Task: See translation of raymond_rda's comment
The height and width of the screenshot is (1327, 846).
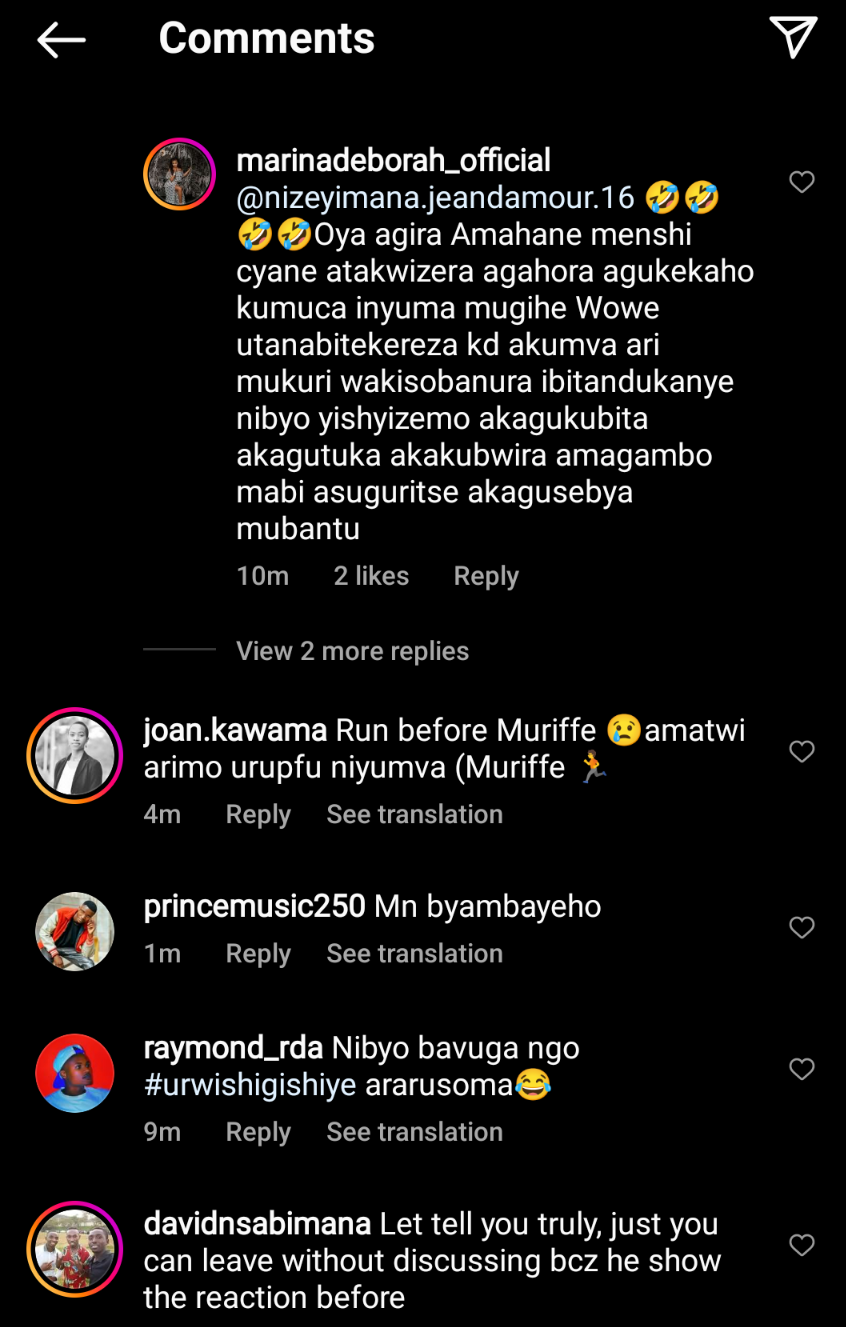Action: (x=414, y=1131)
